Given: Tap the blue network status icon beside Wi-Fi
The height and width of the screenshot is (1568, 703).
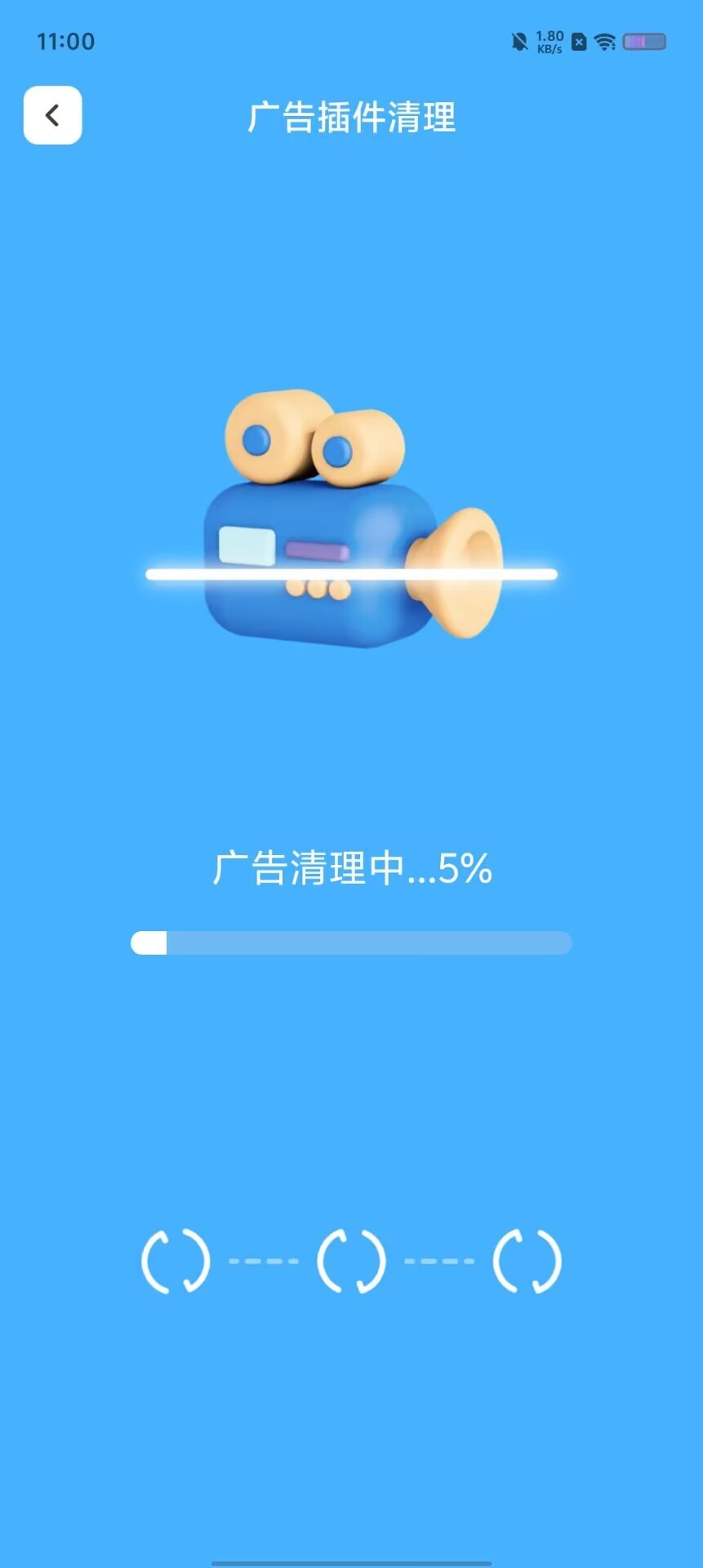Looking at the screenshot, I should [579, 41].
